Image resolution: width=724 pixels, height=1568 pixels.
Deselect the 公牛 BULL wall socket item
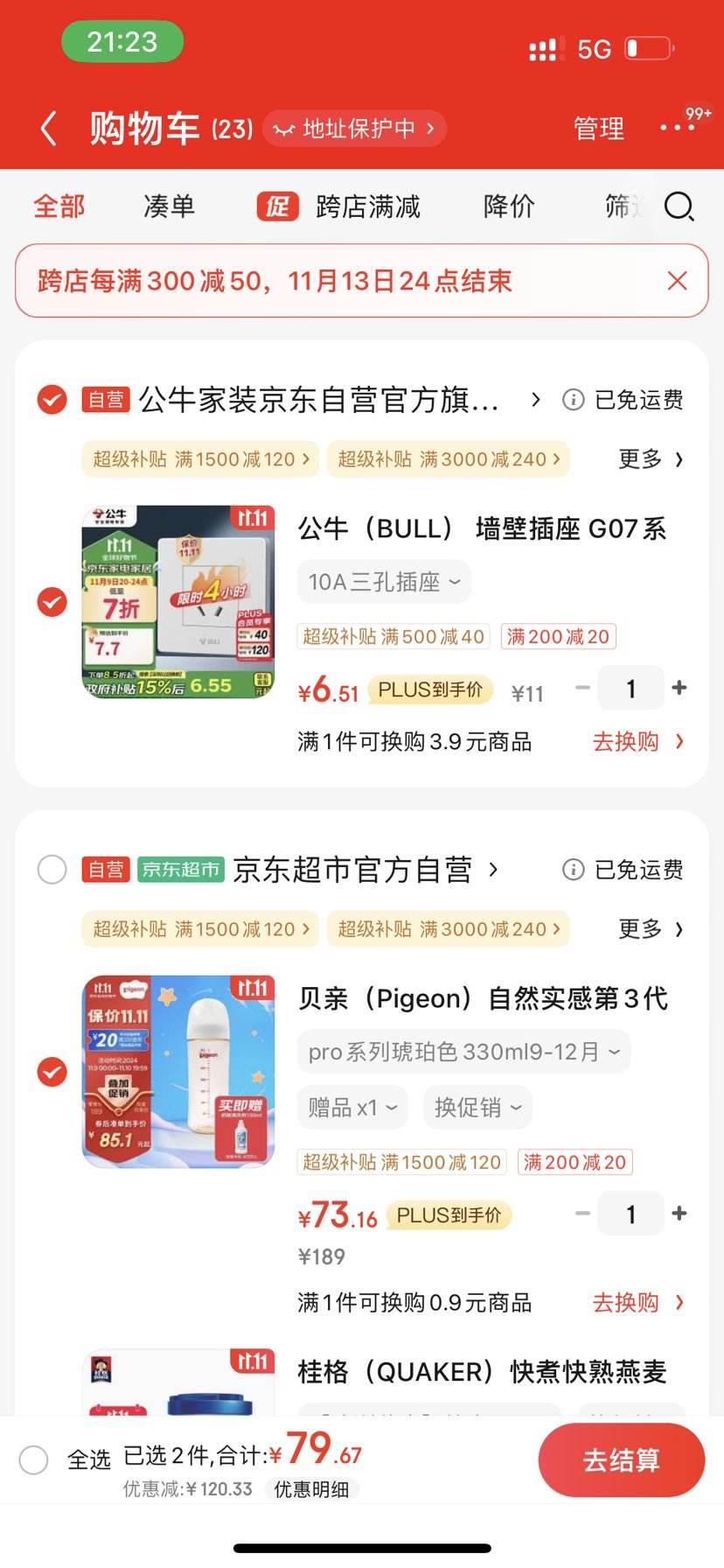[52, 601]
